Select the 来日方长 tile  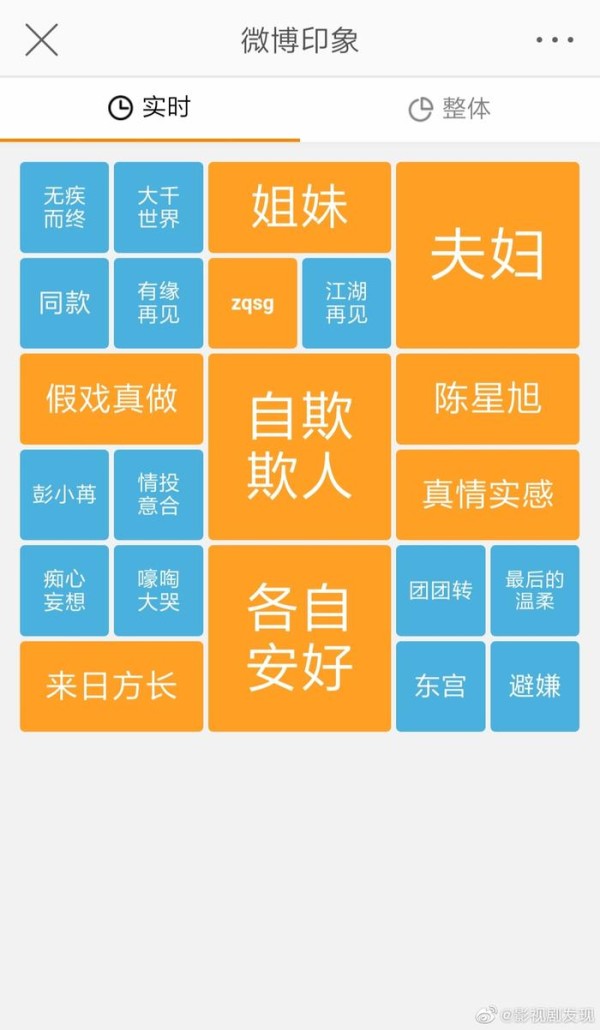pyautogui.click(x=112, y=686)
